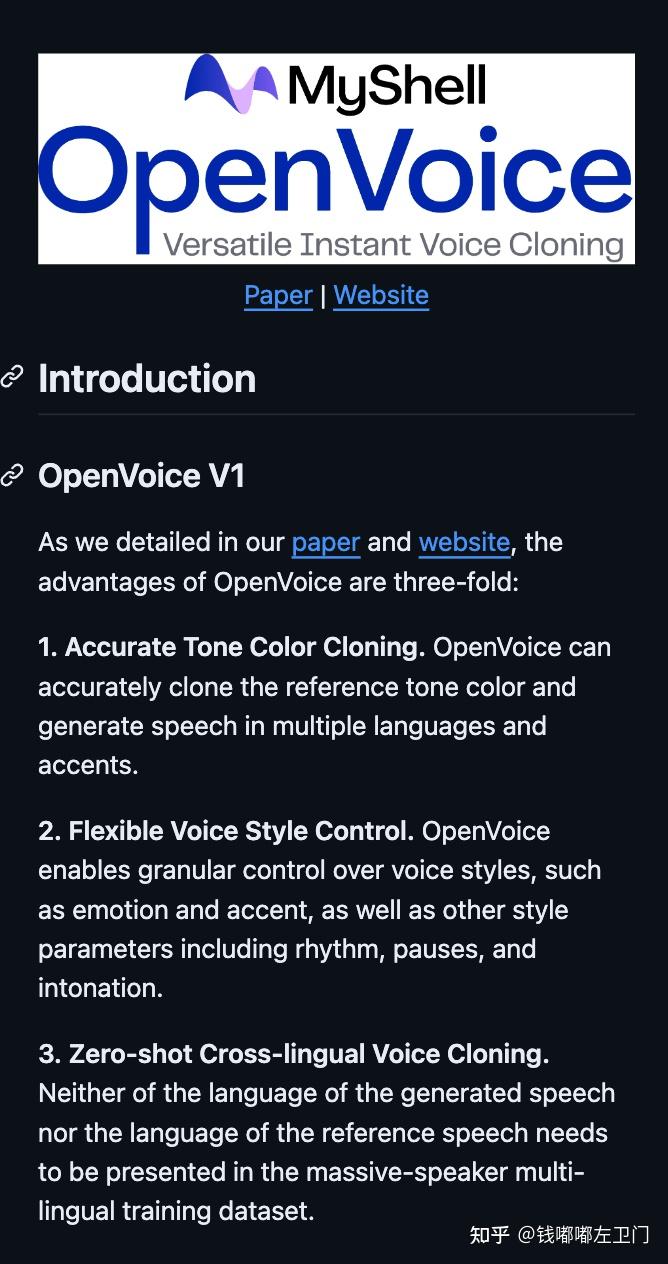This screenshot has width=668, height=1264.
Task: Open the Website link below the OpenVoice banner
Action: coord(381,295)
